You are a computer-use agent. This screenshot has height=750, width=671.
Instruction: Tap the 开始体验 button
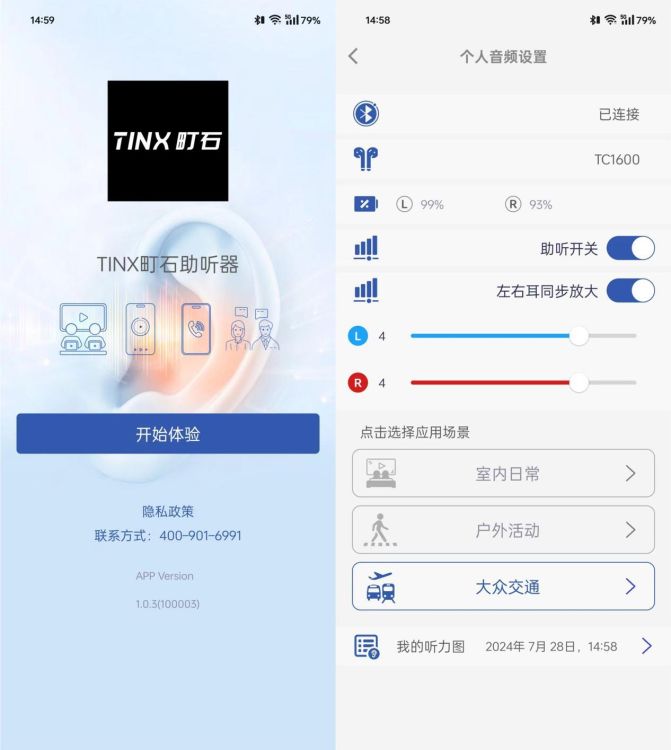168,434
